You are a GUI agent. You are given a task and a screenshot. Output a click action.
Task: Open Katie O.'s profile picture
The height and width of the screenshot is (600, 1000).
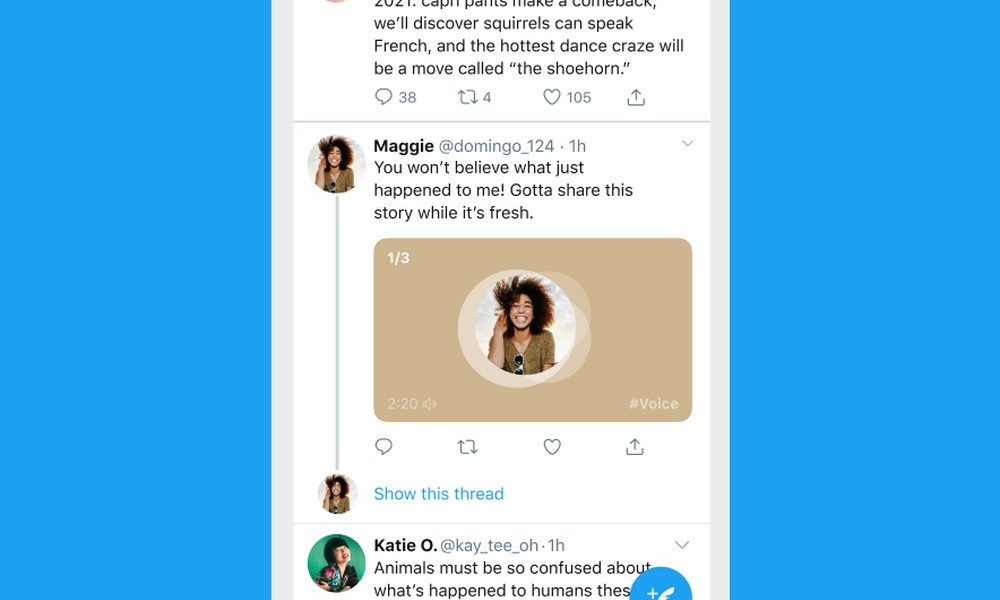tap(336, 563)
